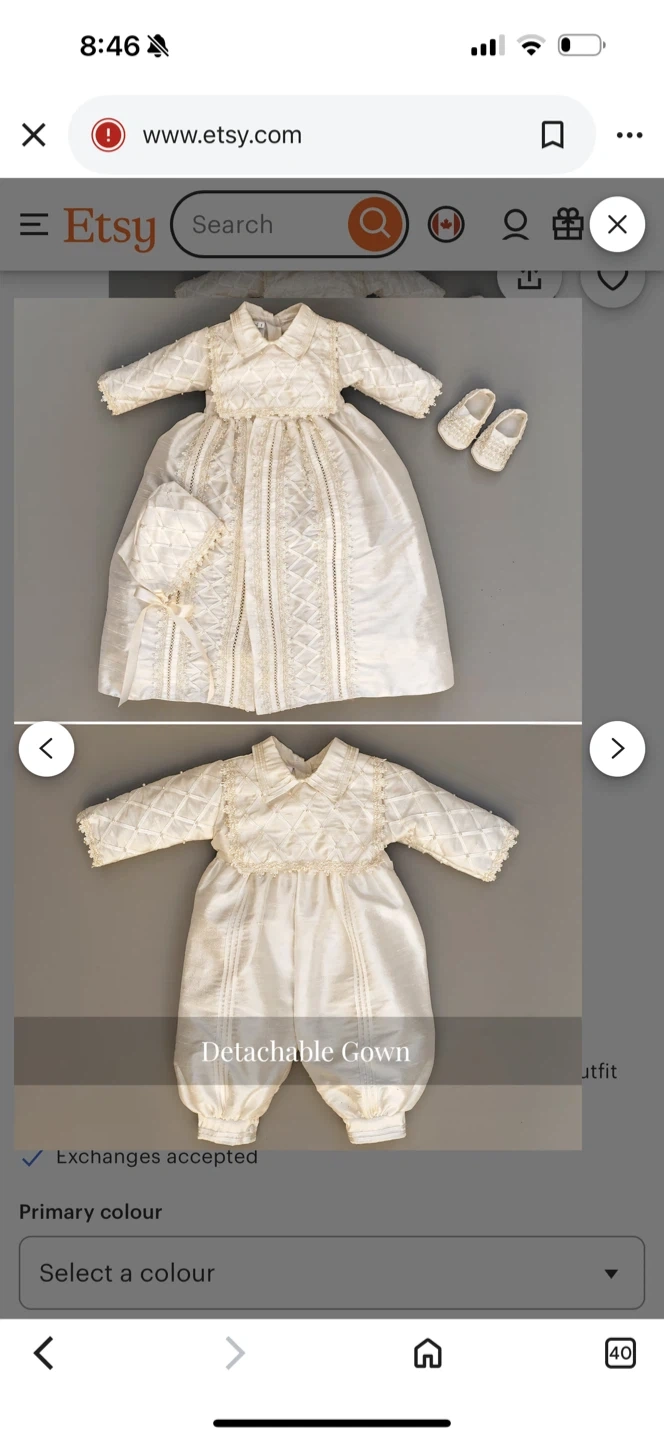Close the browser tab with X
The width and height of the screenshot is (664, 1440).
pos(34,135)
